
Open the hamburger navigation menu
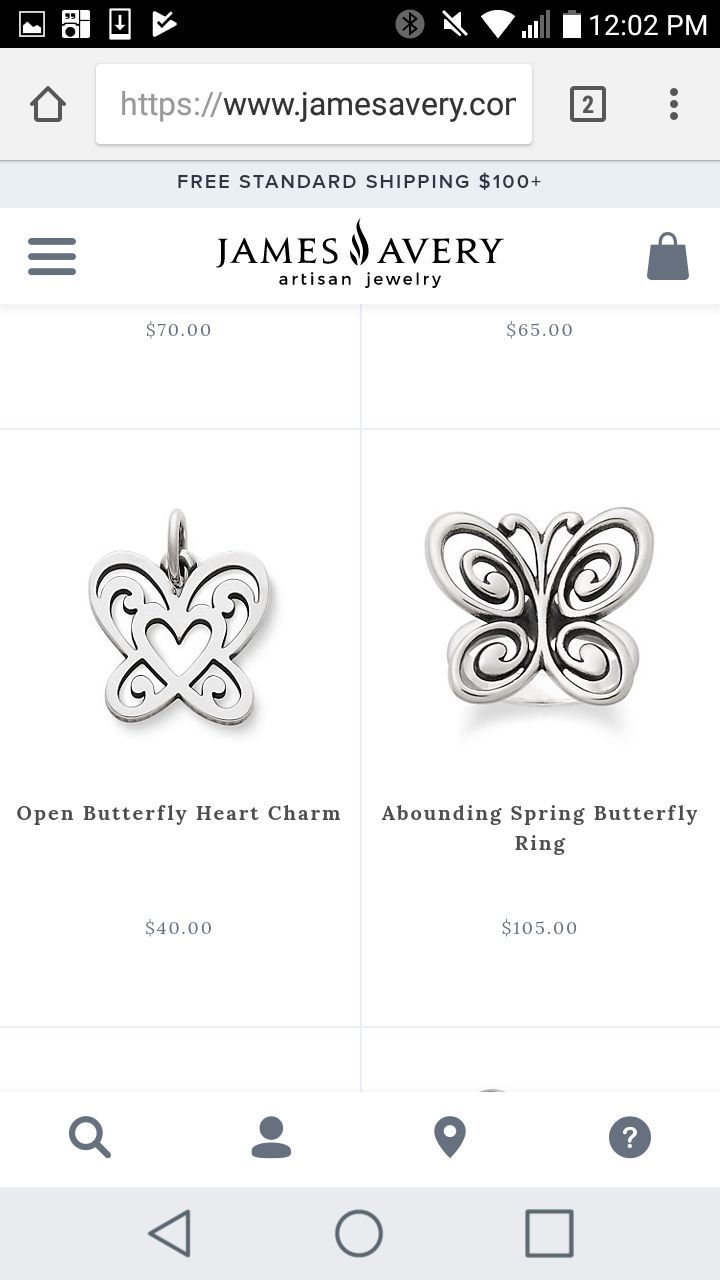tap(52, 256)
